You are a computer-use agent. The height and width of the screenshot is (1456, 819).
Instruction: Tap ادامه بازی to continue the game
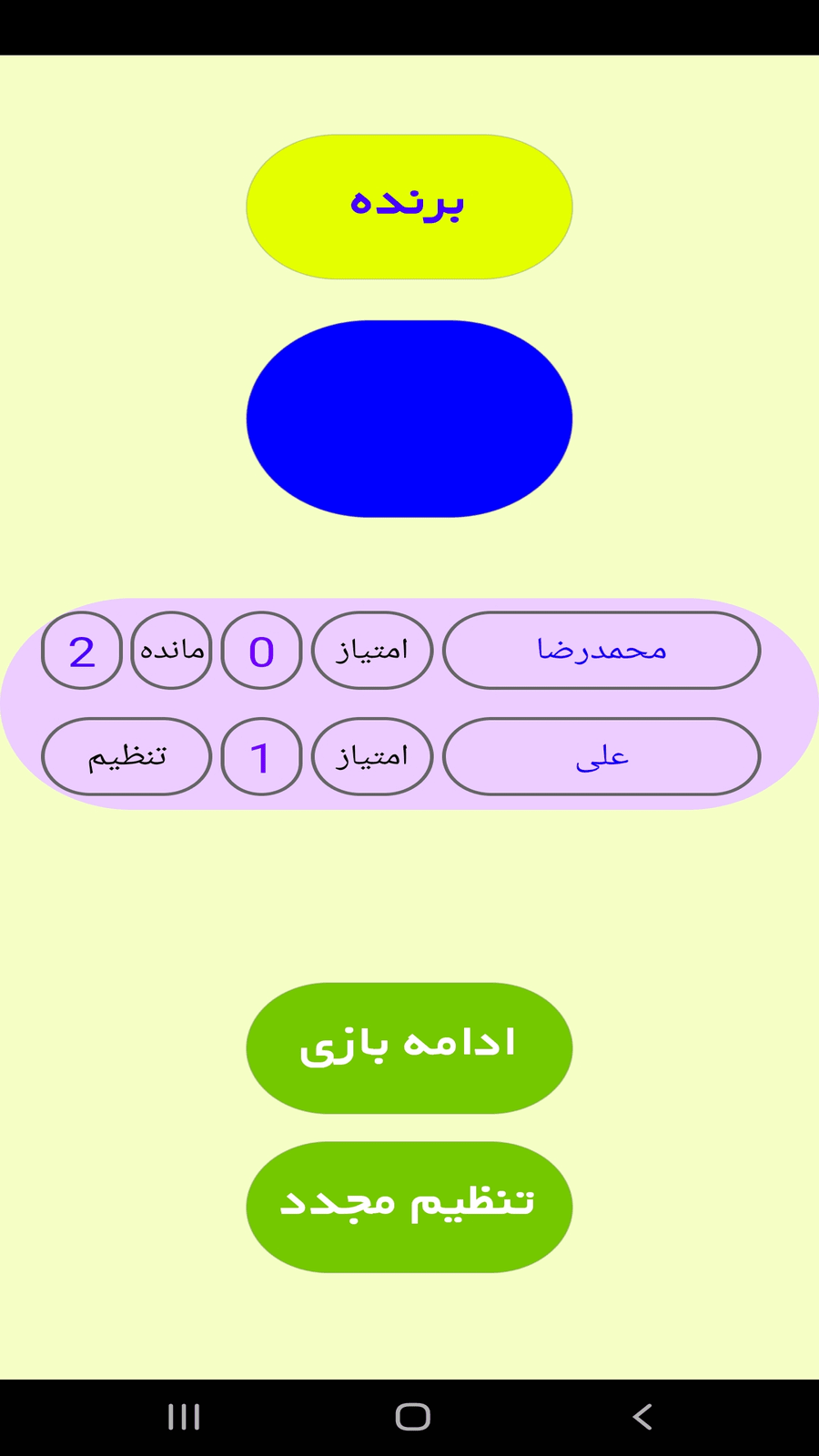[x=409, y=1047]
